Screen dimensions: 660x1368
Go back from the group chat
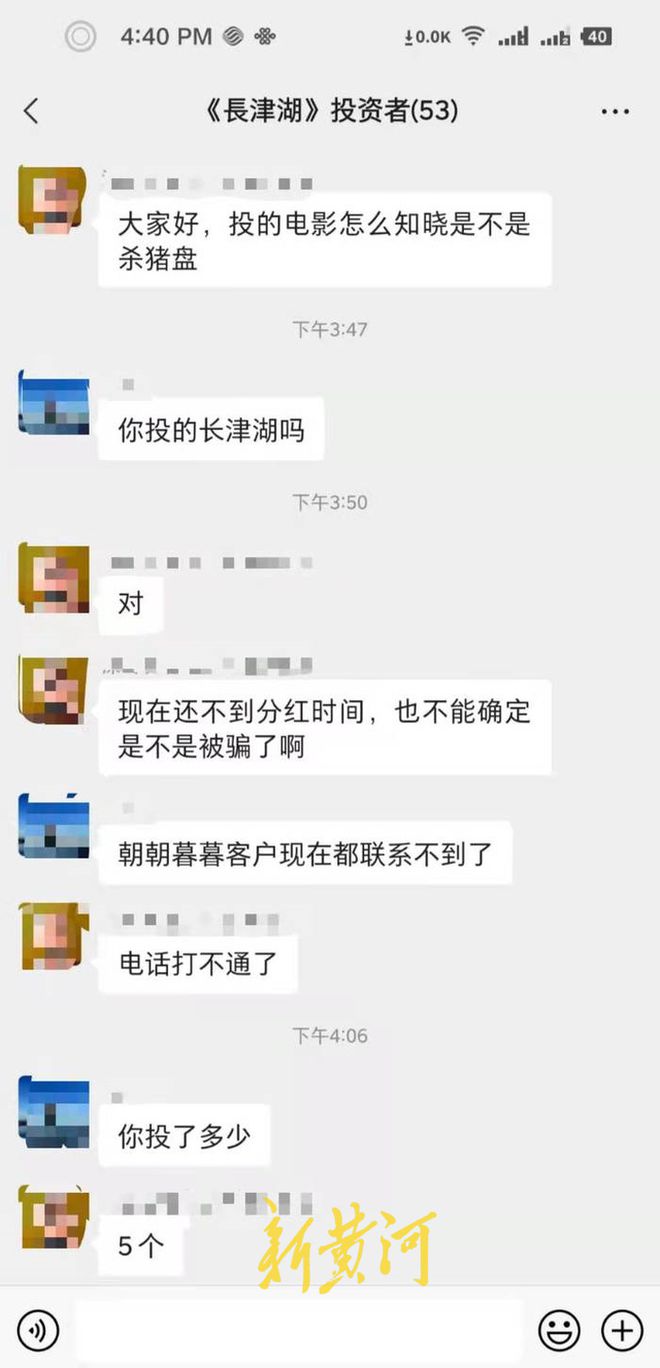point(32,111)
